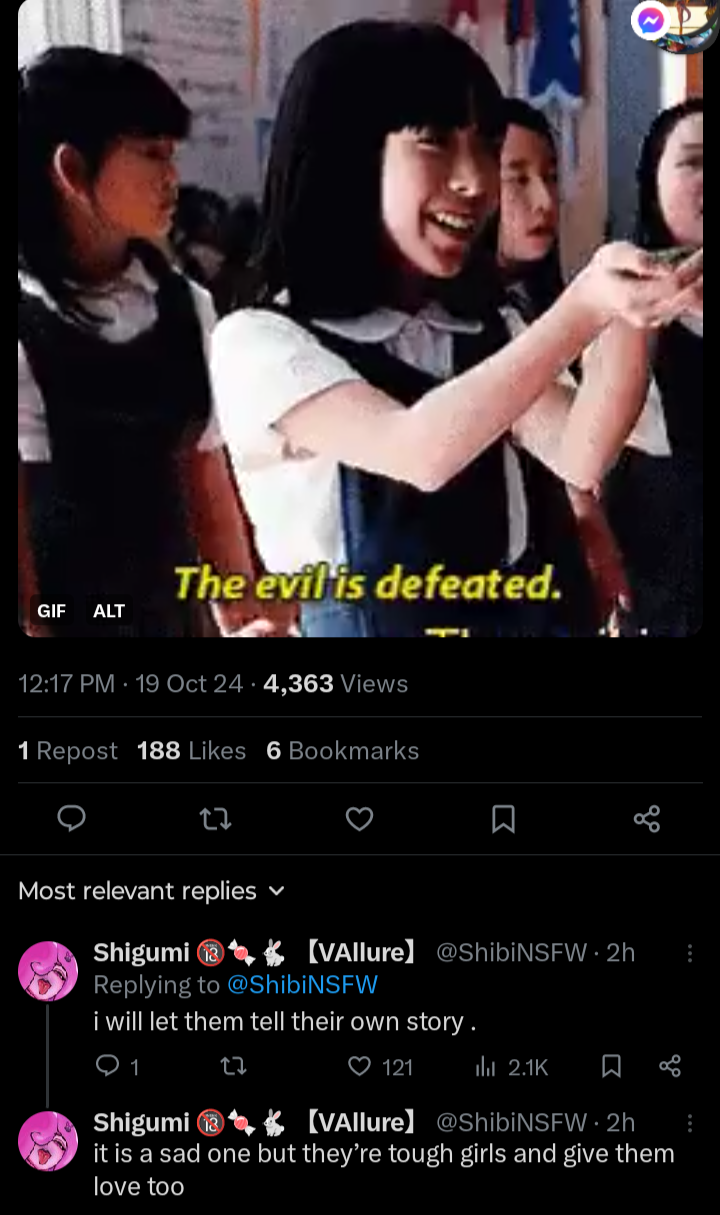Image resolution: width=720 pixels, height=1215 pixels.
Task: Bookmark the reply "i will let them tell their own story"
Action: click(x=612, y=1067)
